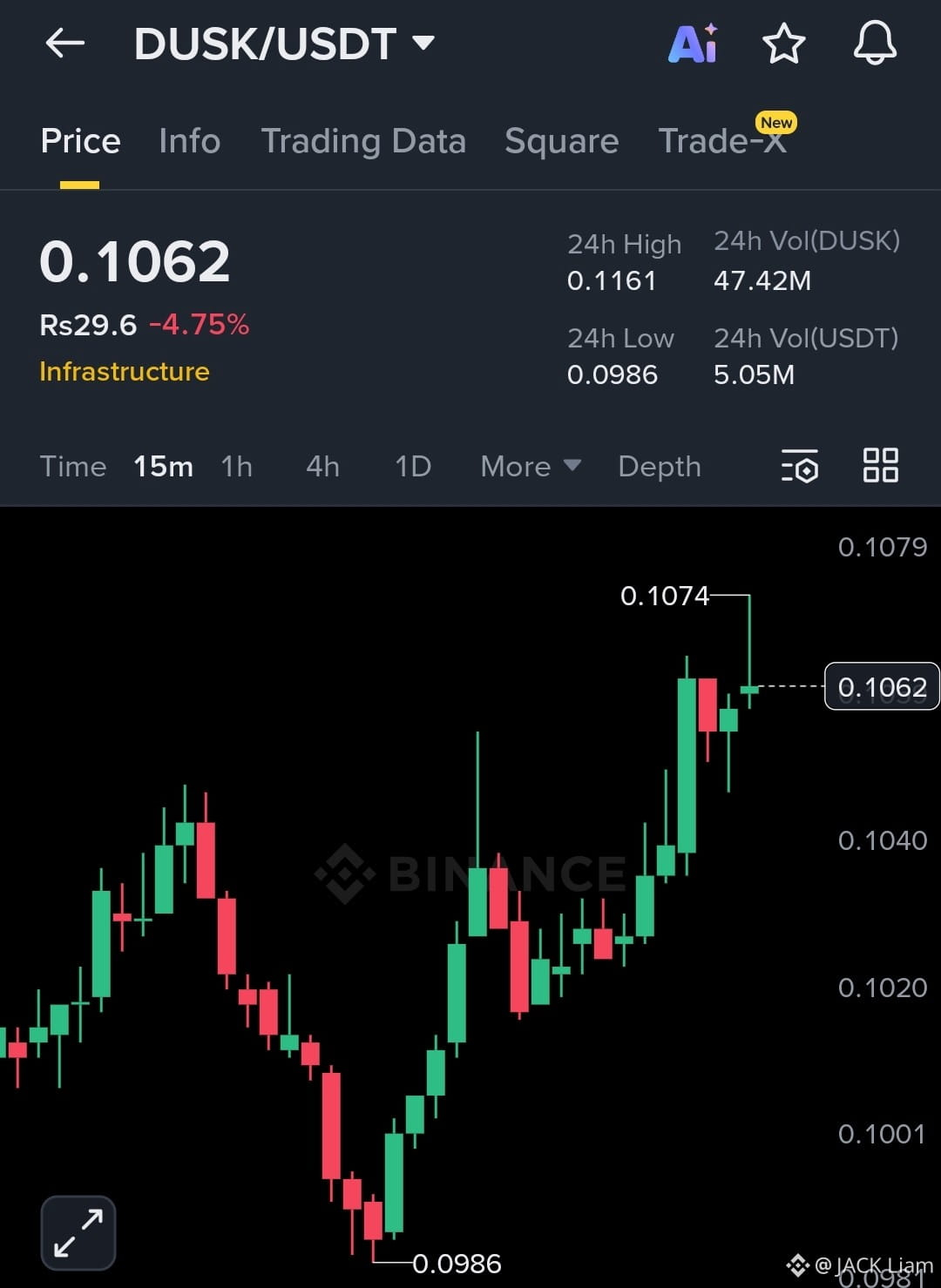Open the DUSK/USDT pair dropdown
Viewport: 941px width, 1288px height.
coord(284,44)
